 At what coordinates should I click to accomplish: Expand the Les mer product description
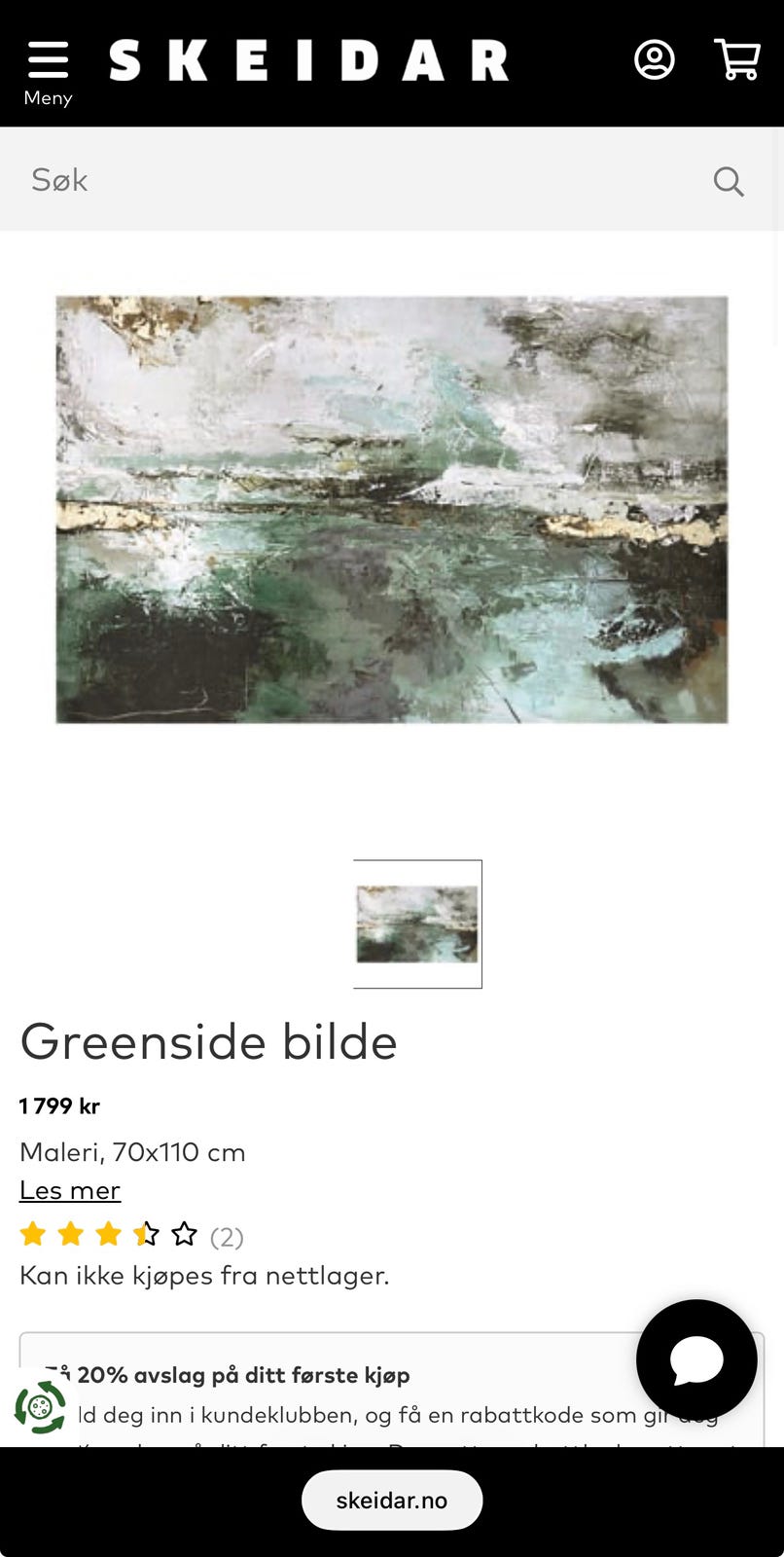(x=69, y=1190)
